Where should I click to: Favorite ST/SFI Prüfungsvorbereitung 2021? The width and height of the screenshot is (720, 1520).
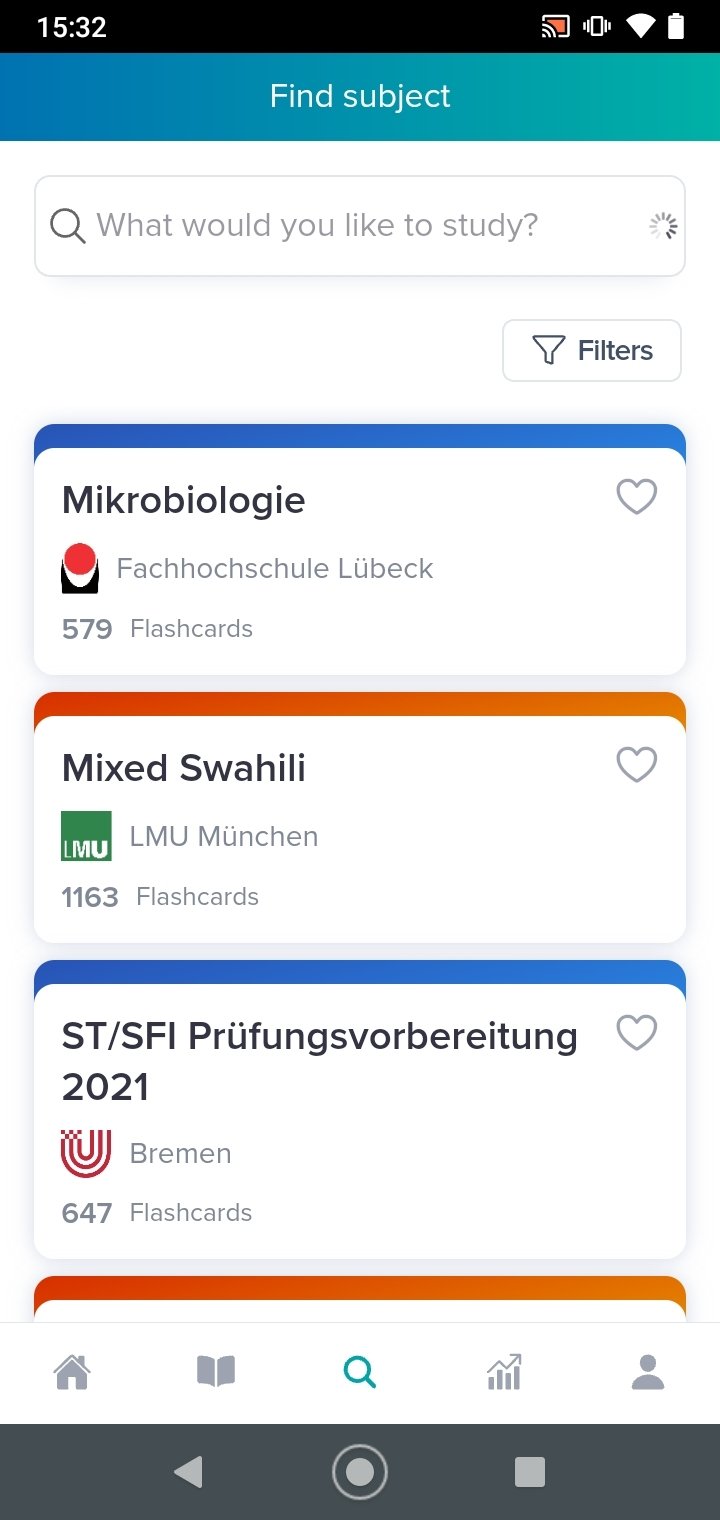(636, 1033)
